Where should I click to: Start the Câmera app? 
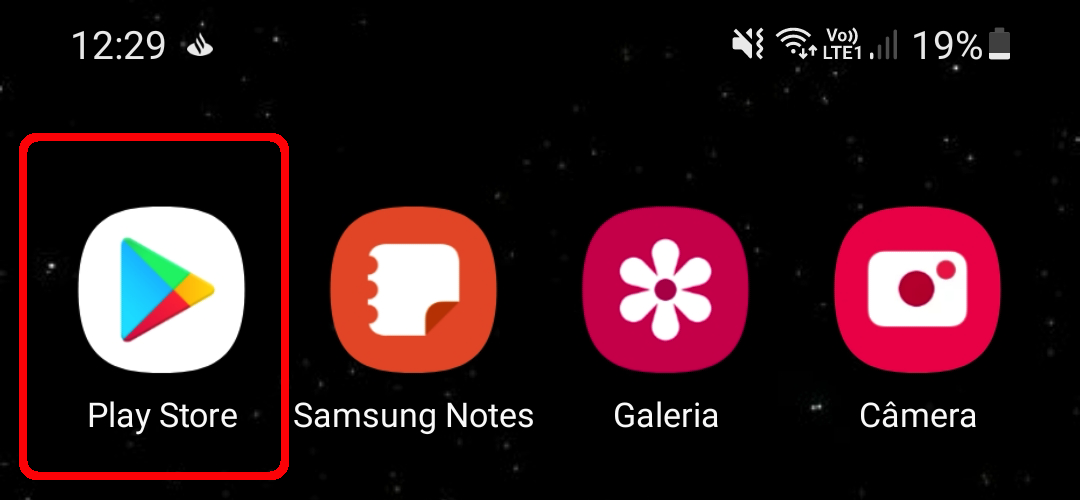point(917,290)
